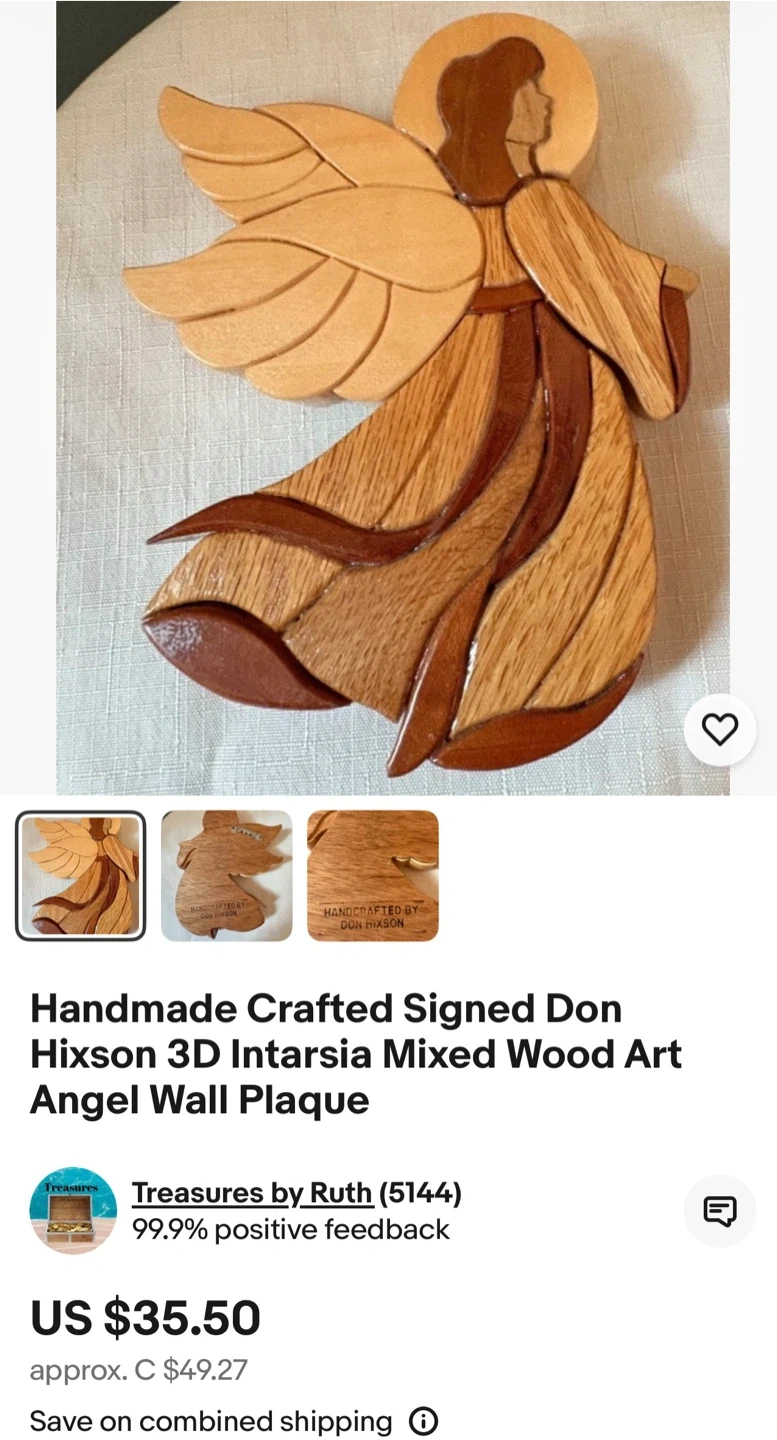The height and width of the screenshot is (1440, 777).
Task: Select the first angel front thumbnail
Action: pos(81,876)
